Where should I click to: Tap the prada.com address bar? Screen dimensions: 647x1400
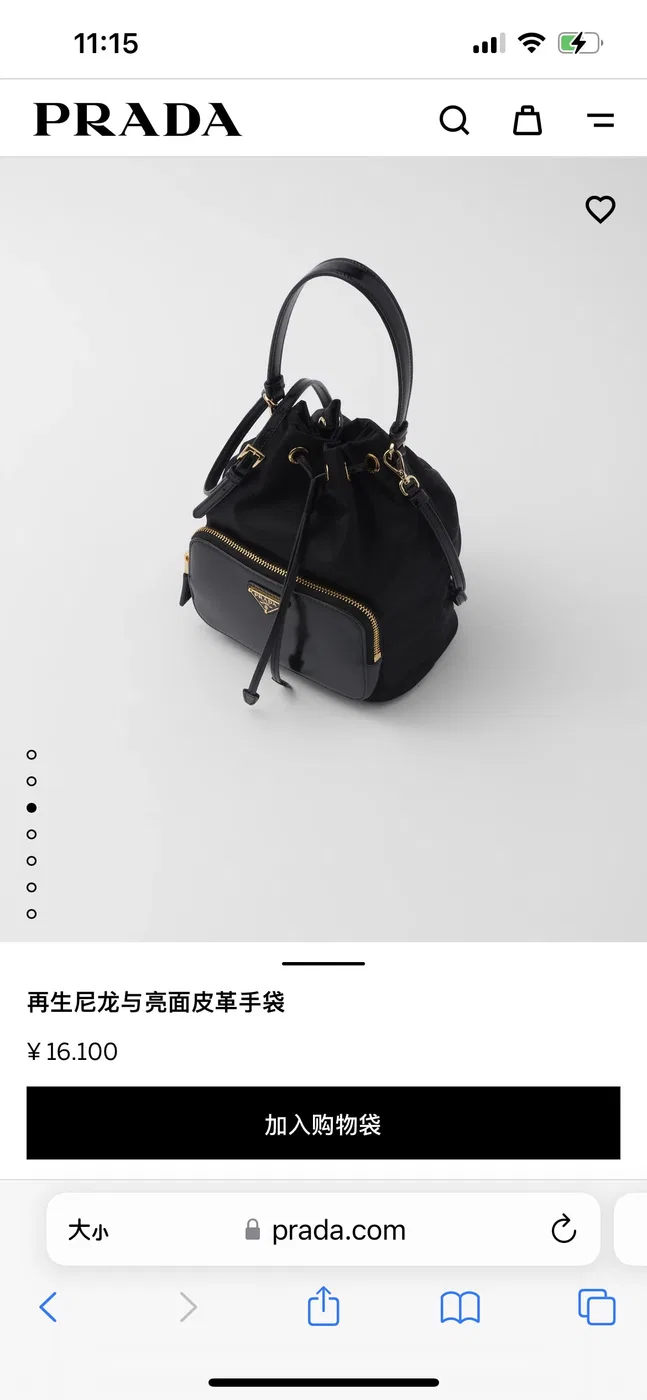click(x=323, y=1229)
